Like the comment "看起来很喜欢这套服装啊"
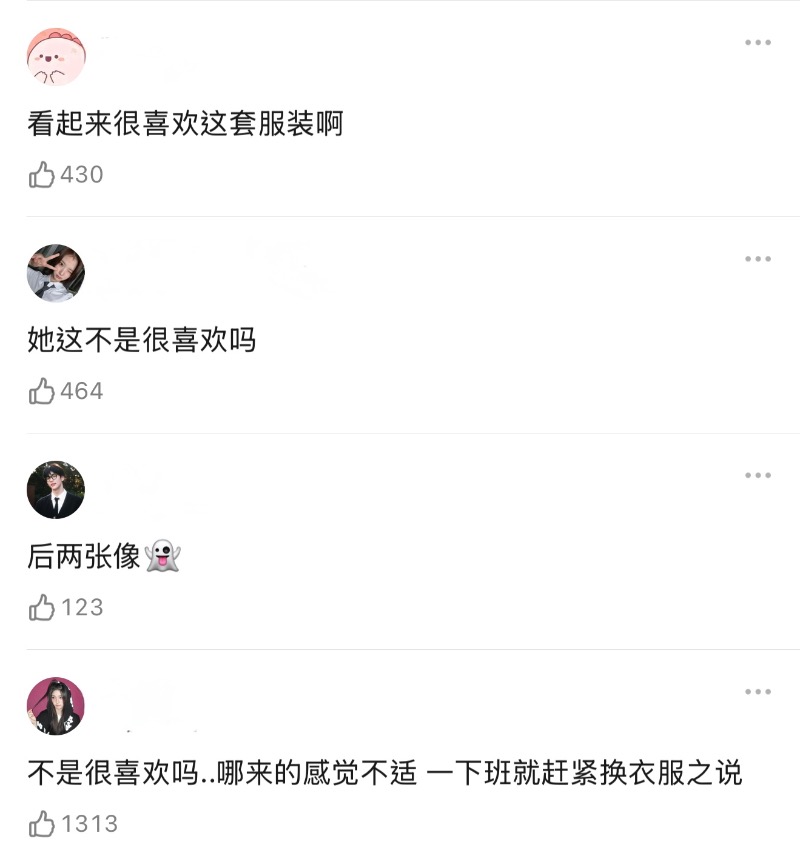The image size is (800, 856). tap(42, 175)
